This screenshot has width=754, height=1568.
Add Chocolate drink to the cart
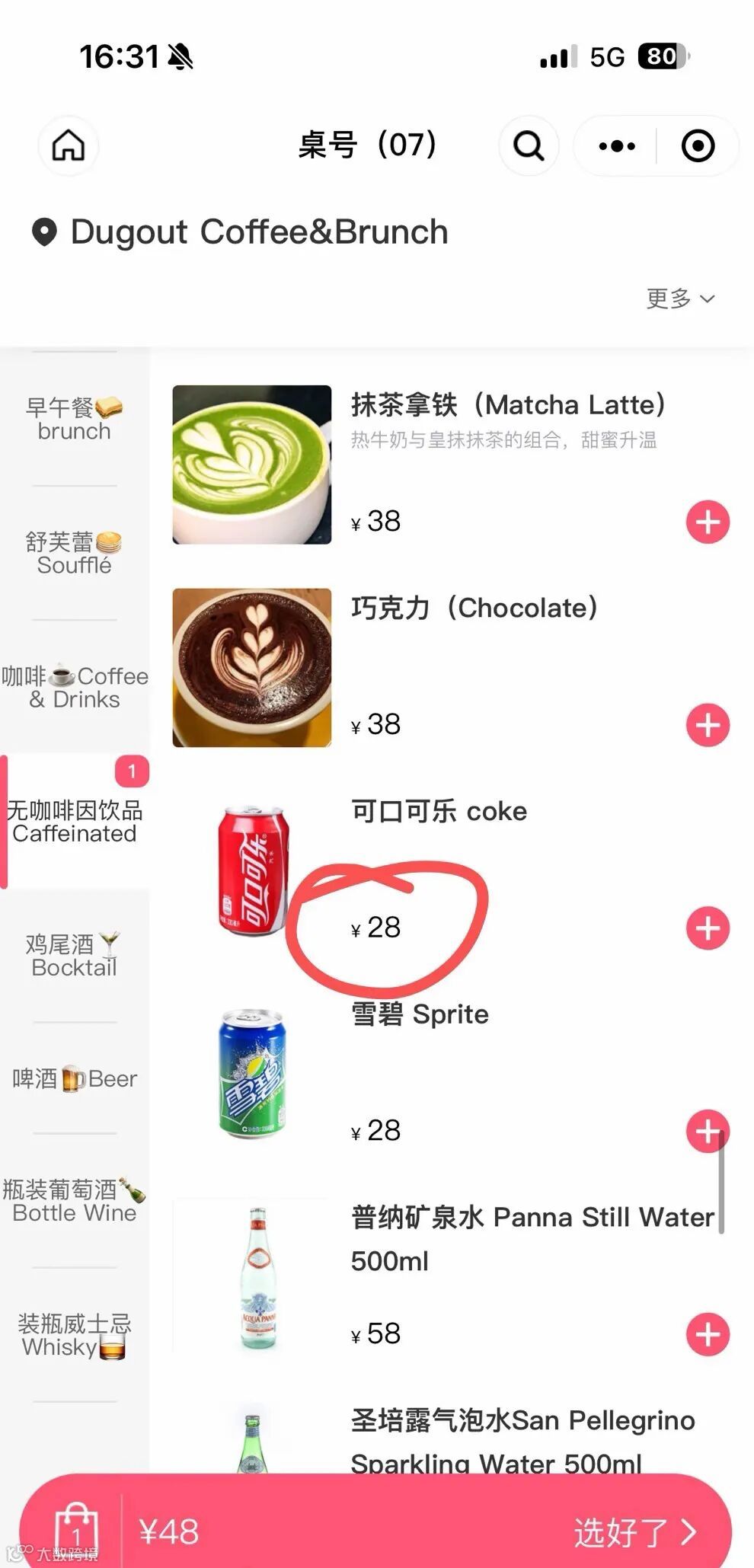pyautogui.click(x=708, y=725)
